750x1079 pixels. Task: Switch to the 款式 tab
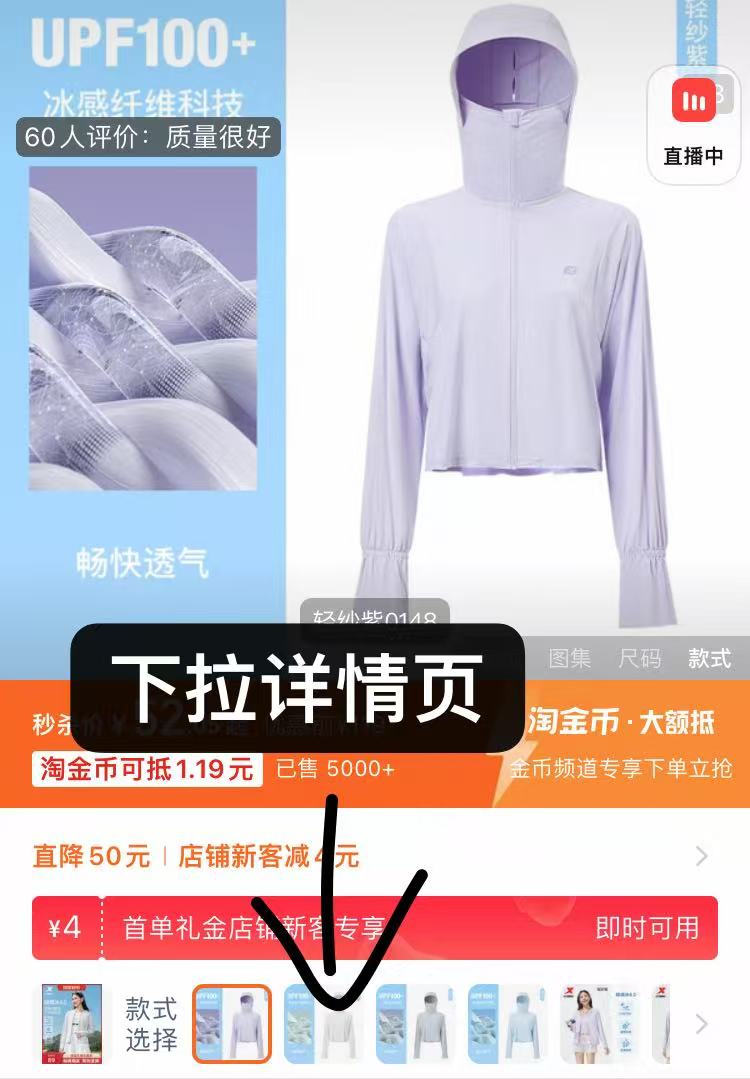(x=709, y=658)
